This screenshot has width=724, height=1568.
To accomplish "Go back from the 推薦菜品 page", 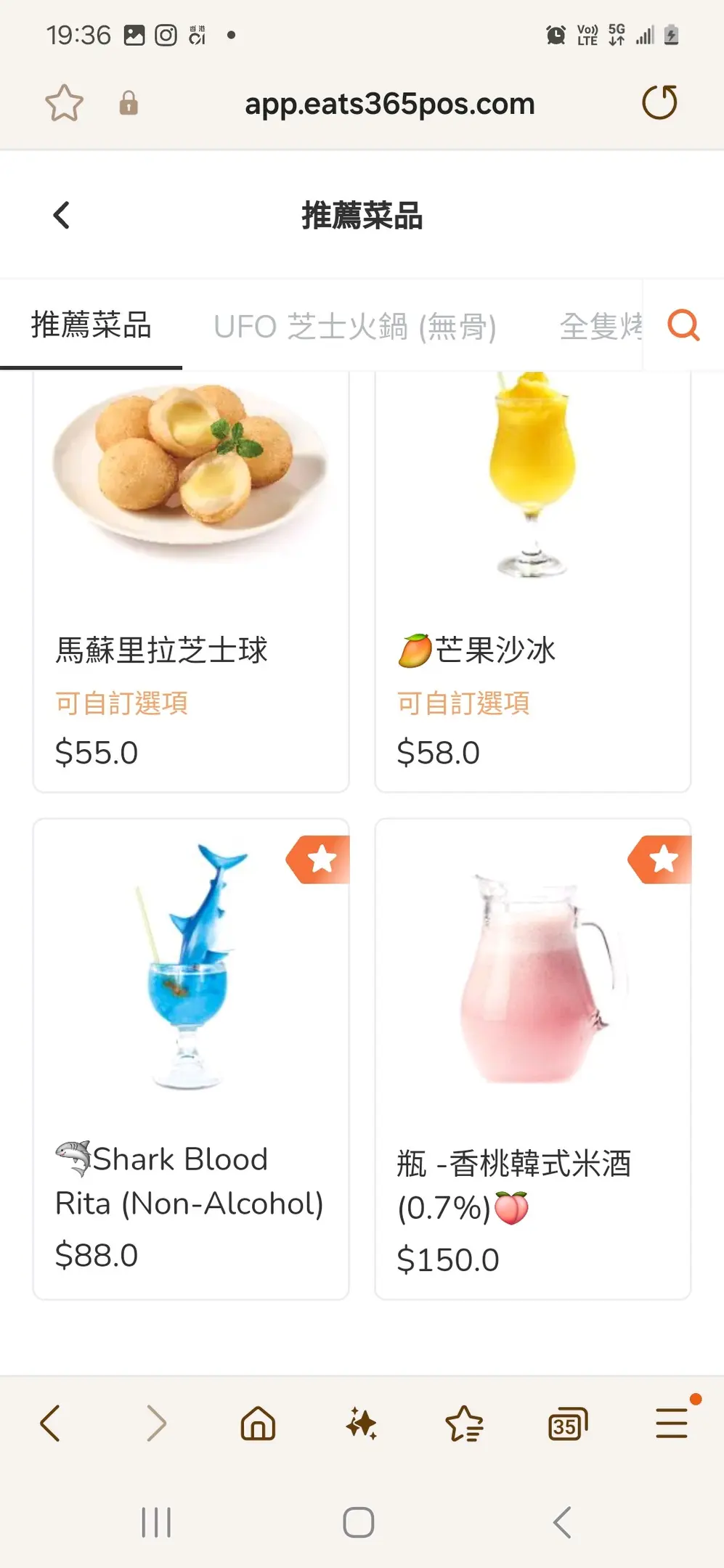I will click(x=62, y=216).
